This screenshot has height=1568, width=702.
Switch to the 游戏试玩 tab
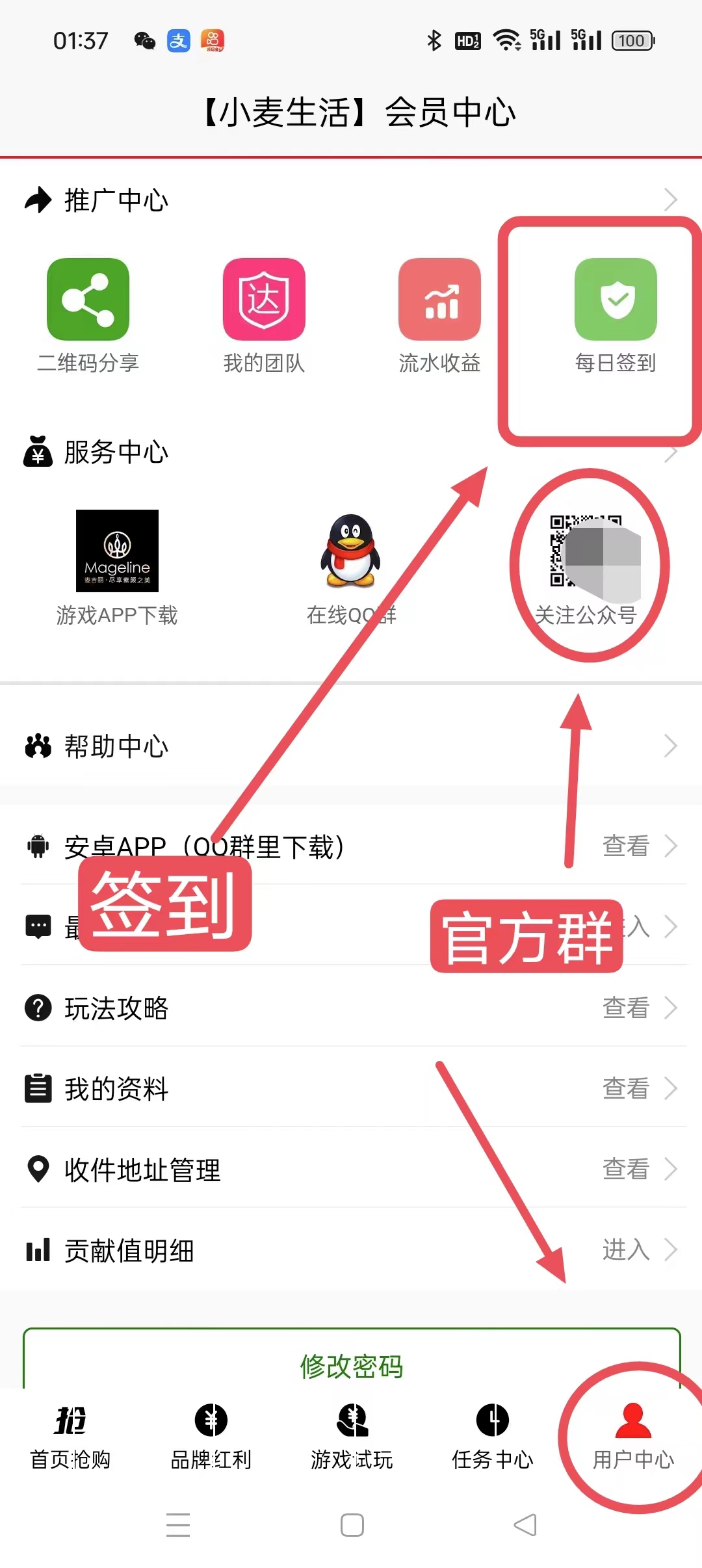pyautogui.click(x=352, y=1438)
